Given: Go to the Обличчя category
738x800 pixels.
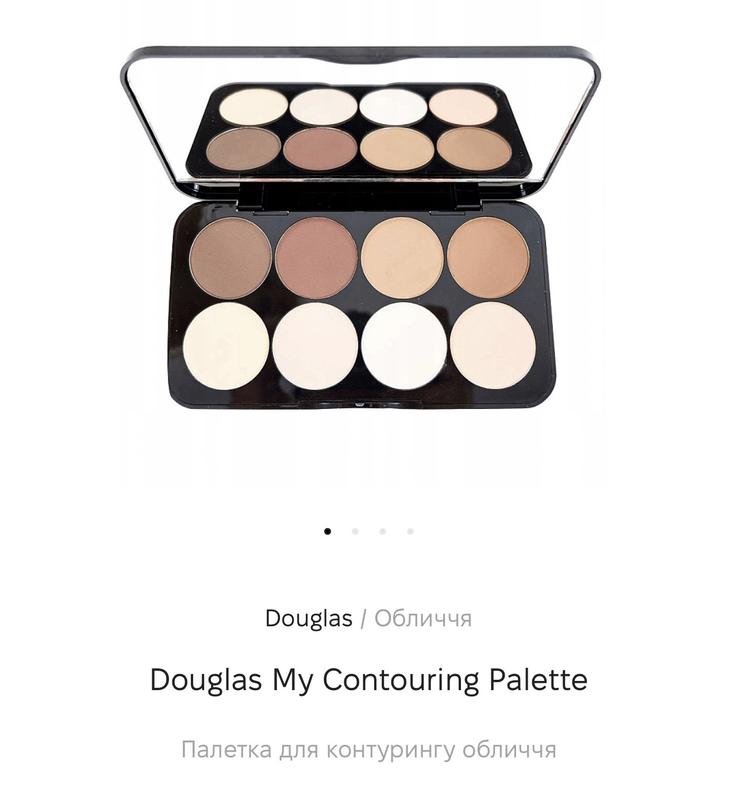Looking at the screenshot, I should pyautogui.click(x=423, y=619).
